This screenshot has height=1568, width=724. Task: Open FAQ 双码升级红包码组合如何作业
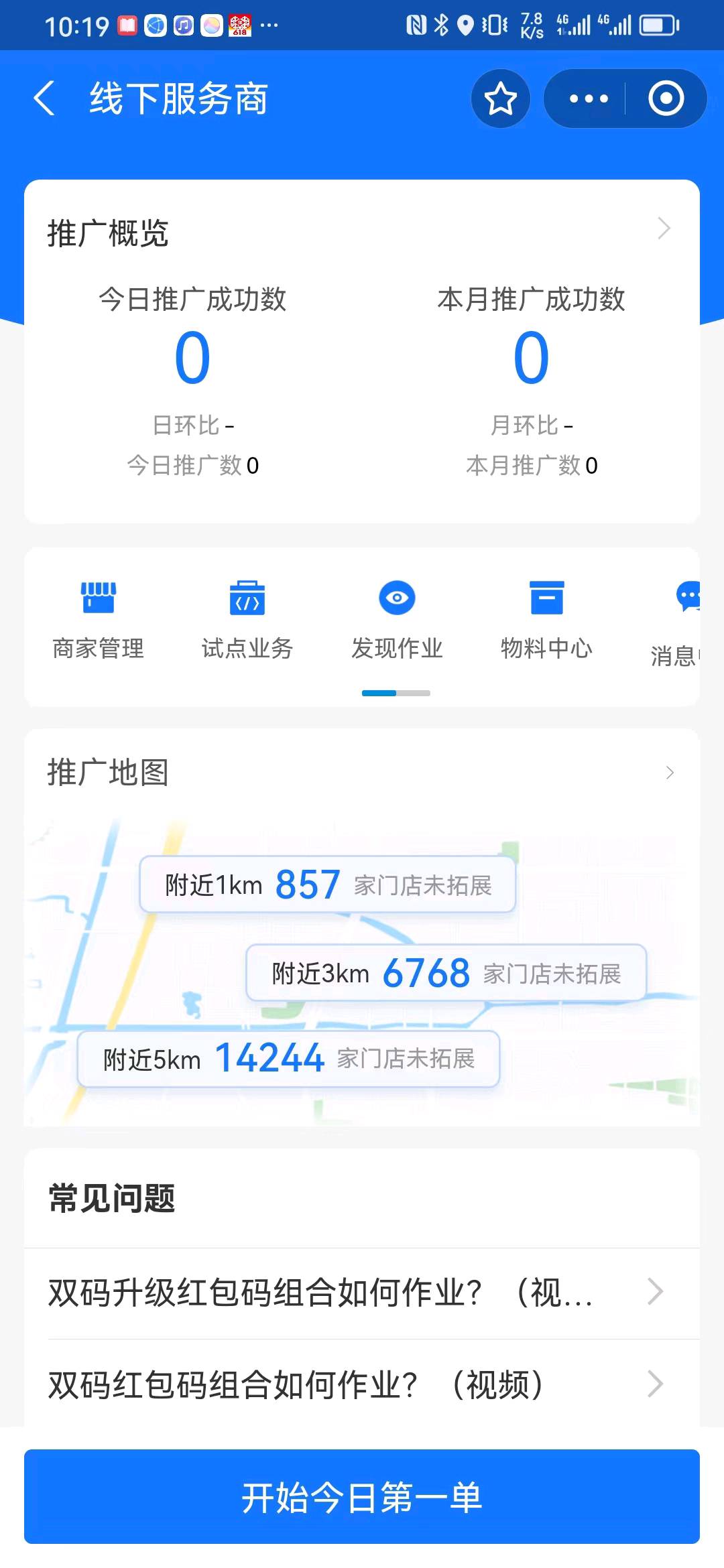pos(355,1293)
